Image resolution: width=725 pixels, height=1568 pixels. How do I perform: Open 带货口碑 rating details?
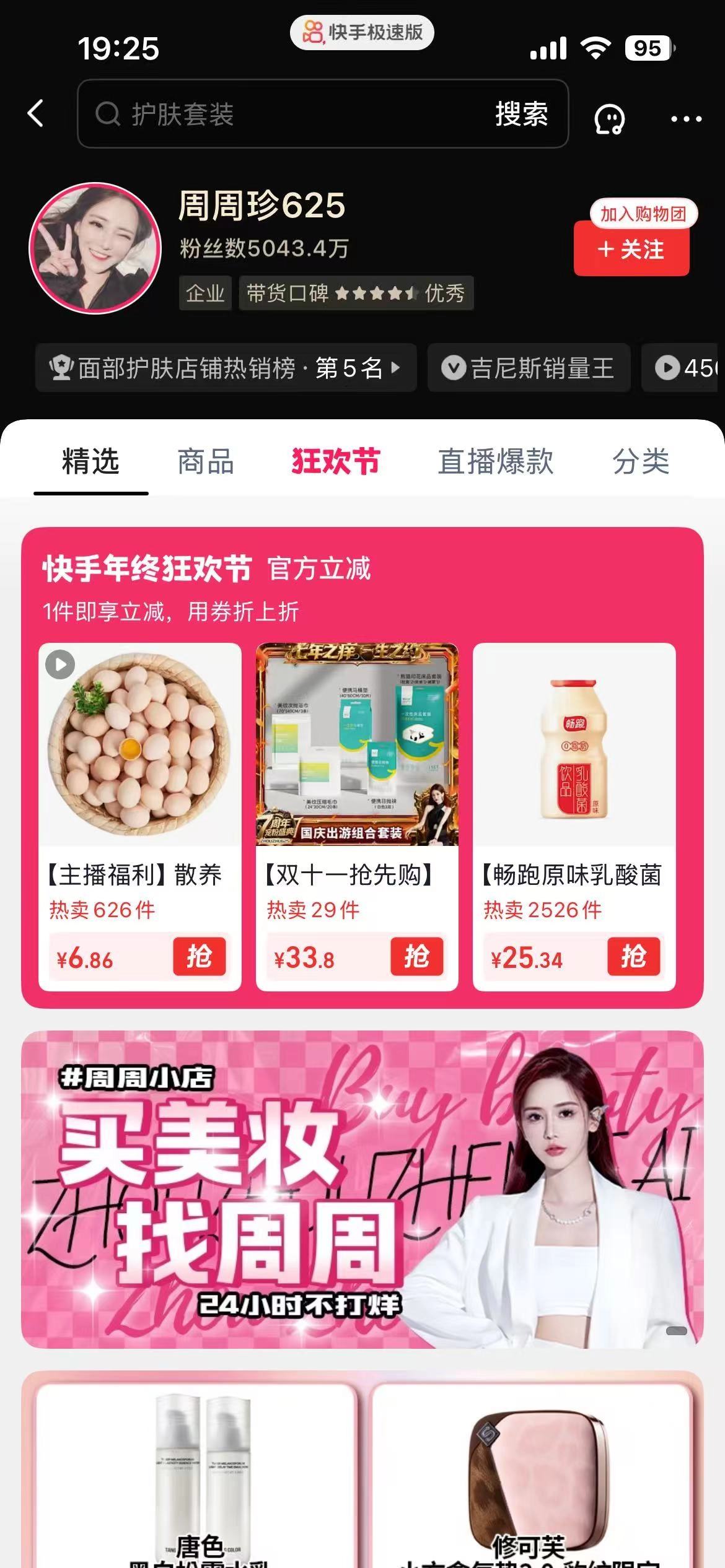(356, 293)
